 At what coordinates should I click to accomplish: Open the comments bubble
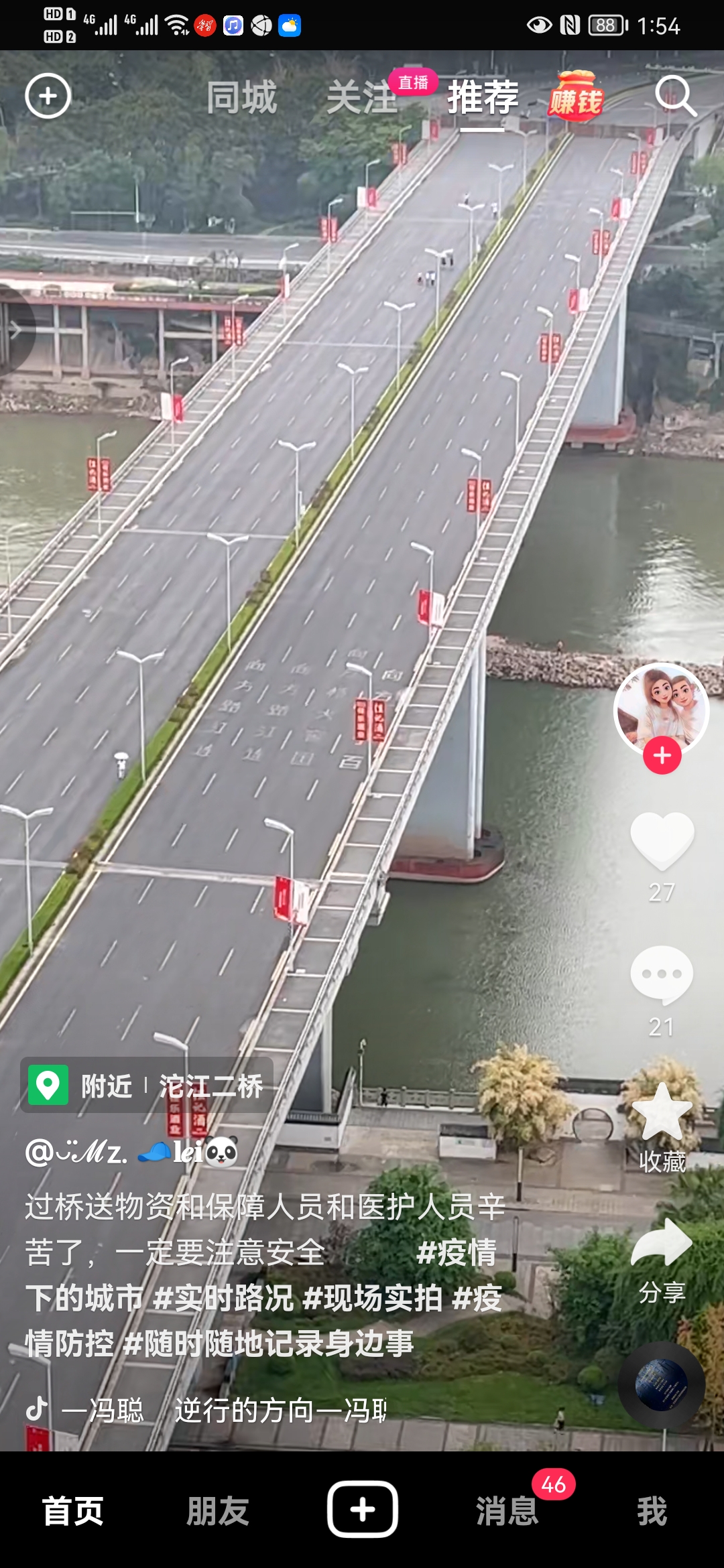pyautogui.click(x=662, y=975)
